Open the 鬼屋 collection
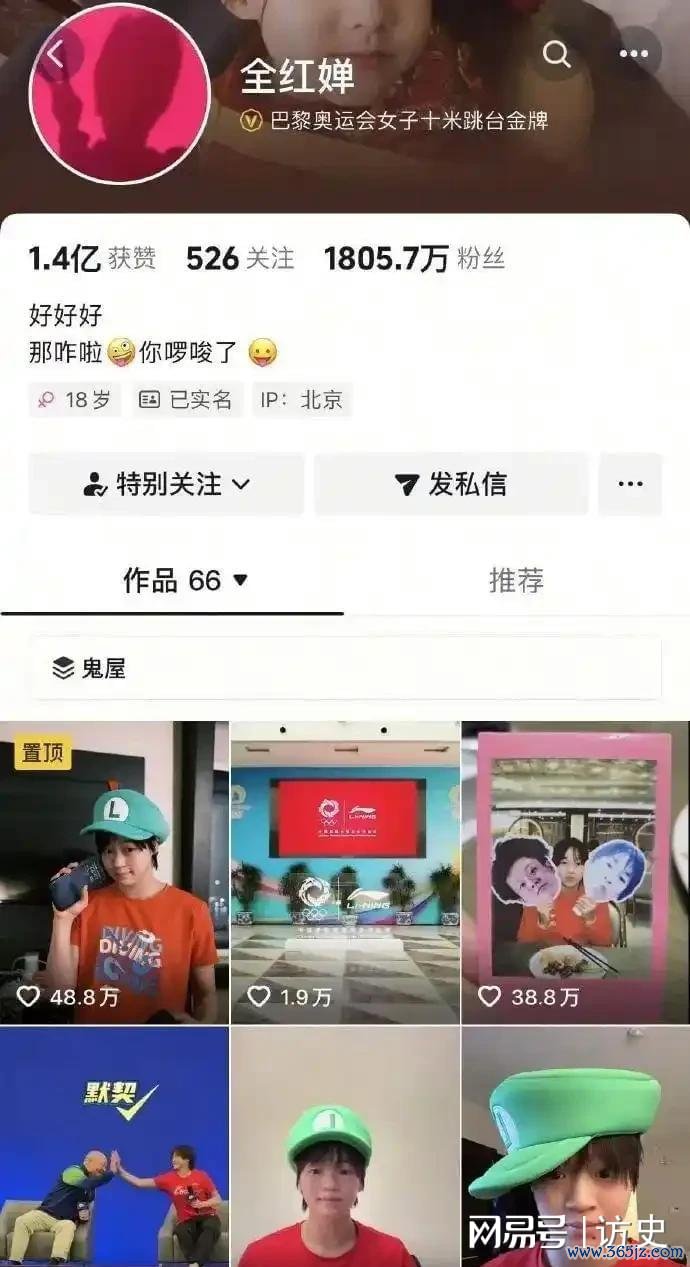Image resolution: width=690 pixels, height=1267 pixels. [345, 668]
